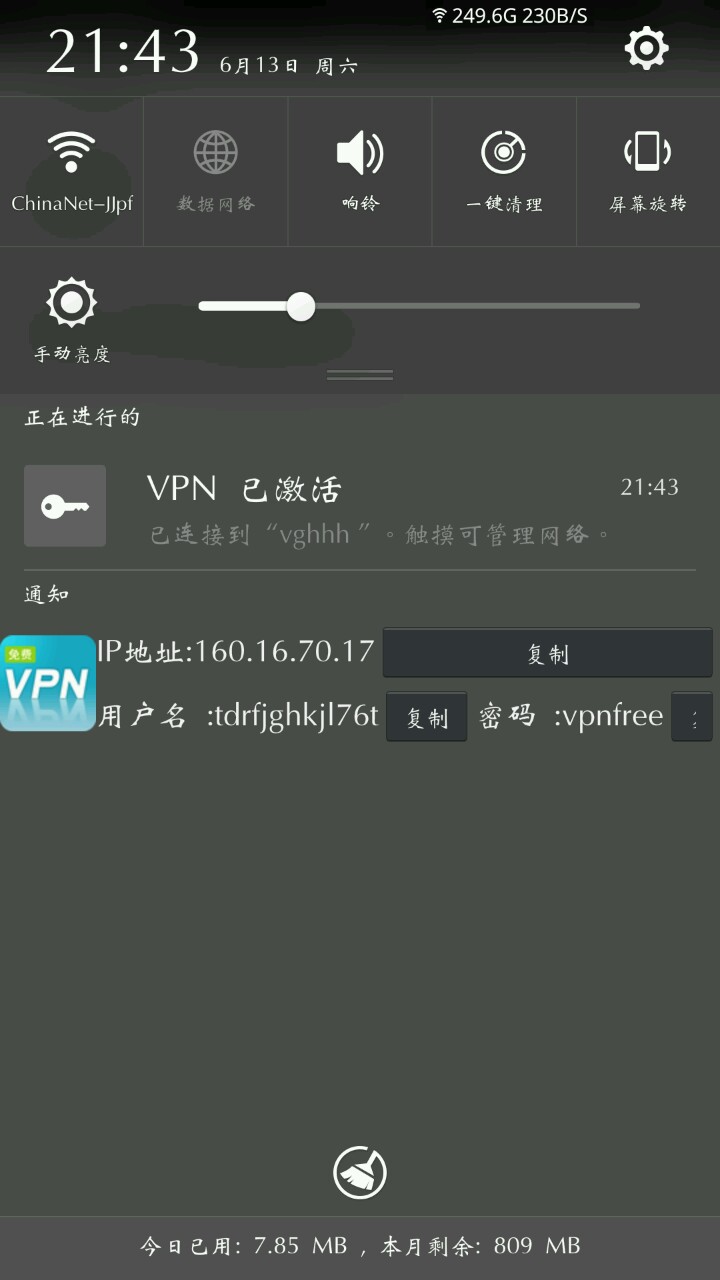Tap the quick settings panel handle
This screenshot has height=1280, width=720.
click(360, 375)
